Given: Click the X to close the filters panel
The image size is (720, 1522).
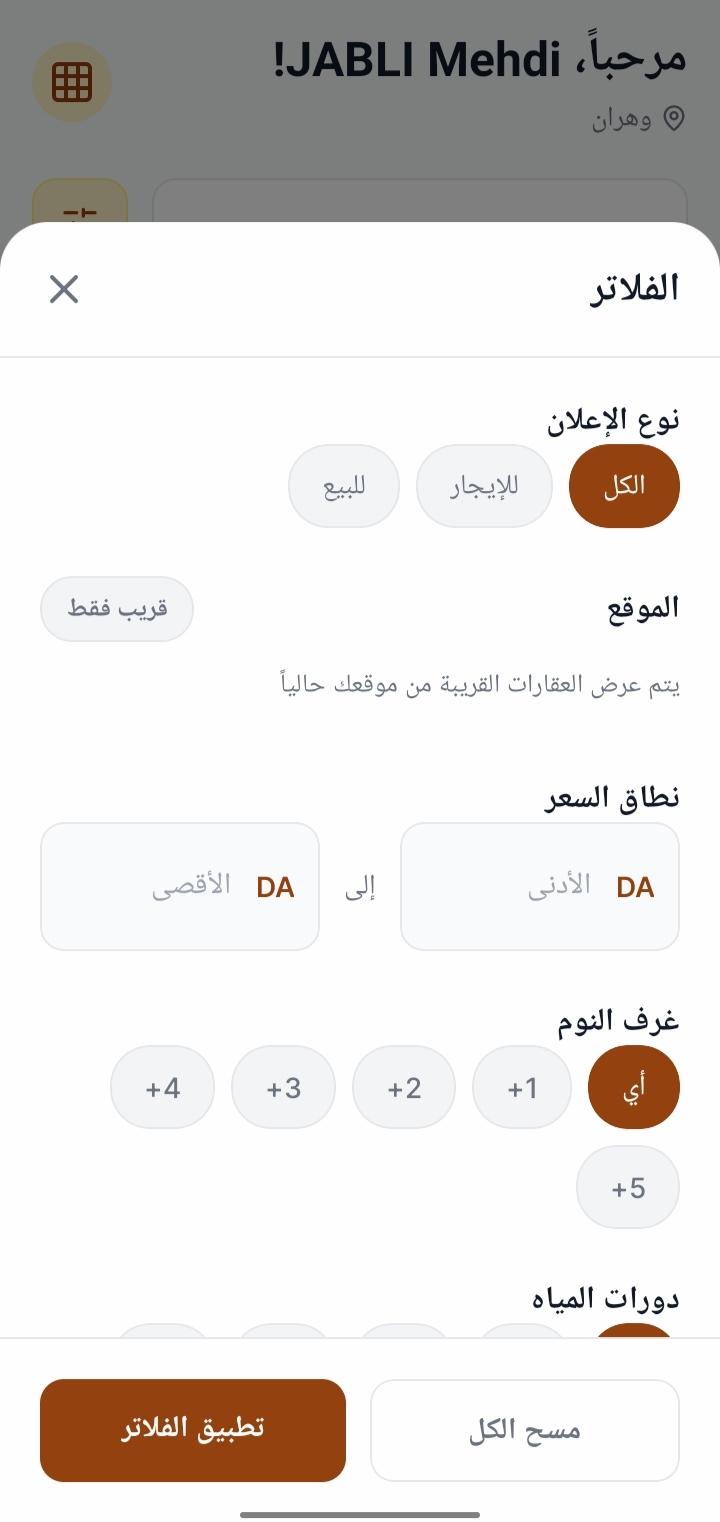Looking at the screenshot, I should point(64,290).
